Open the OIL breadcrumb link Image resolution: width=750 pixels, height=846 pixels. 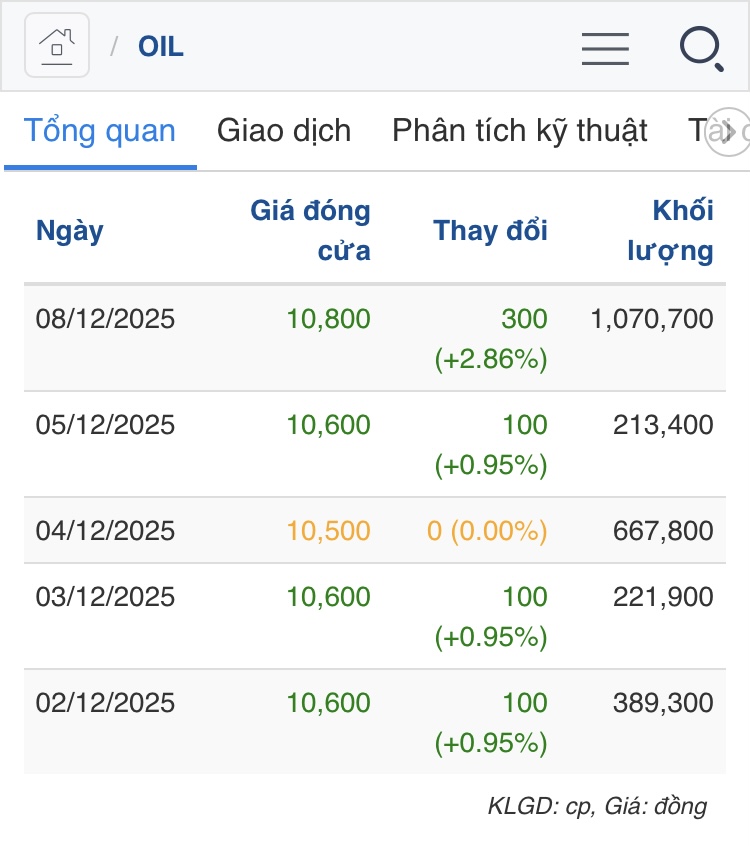(x=161, y=47)
